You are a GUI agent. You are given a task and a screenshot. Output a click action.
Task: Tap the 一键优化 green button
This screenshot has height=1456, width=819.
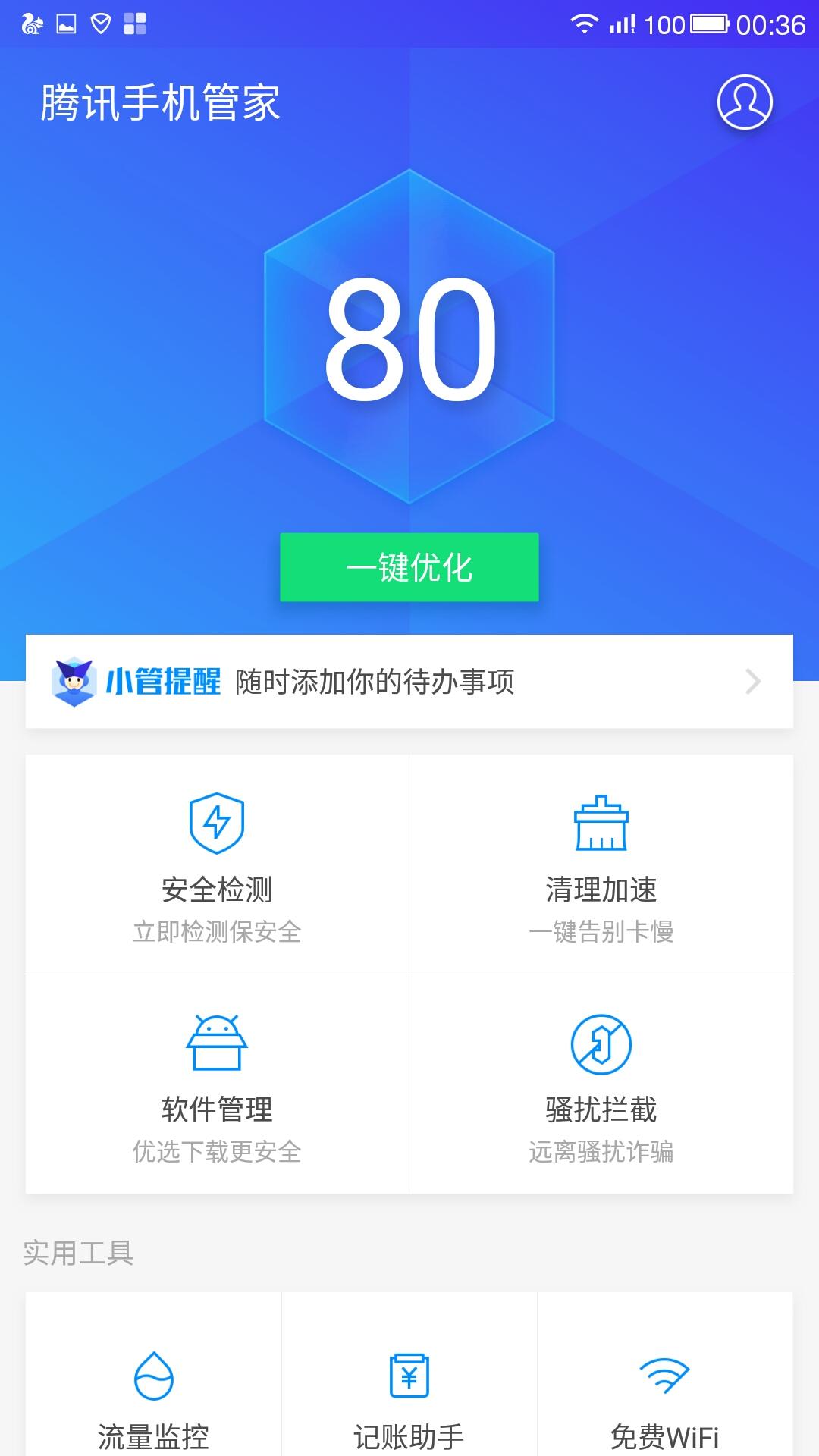point(409,567)
